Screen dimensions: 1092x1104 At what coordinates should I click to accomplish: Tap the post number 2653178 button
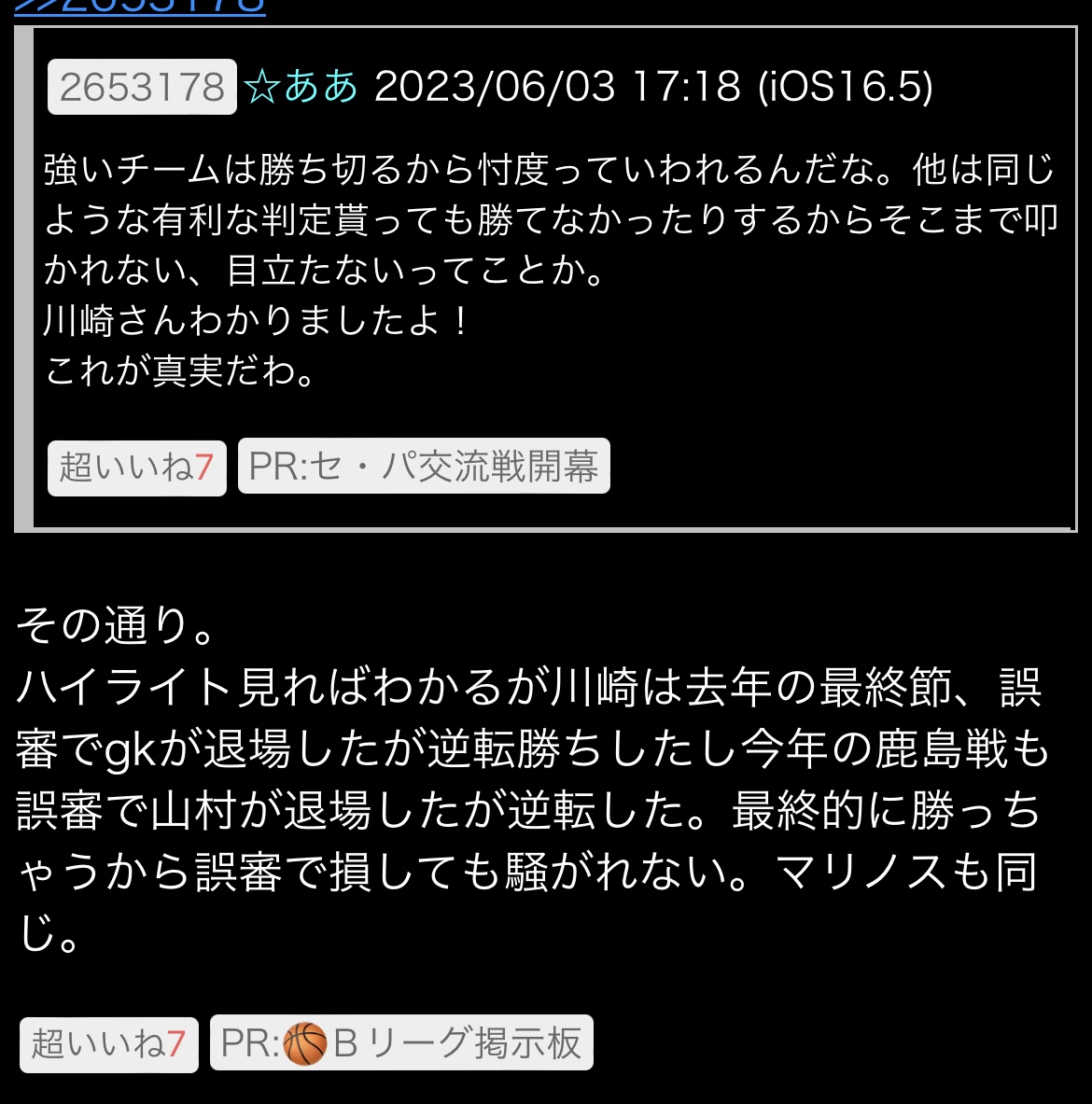(142, 87)
